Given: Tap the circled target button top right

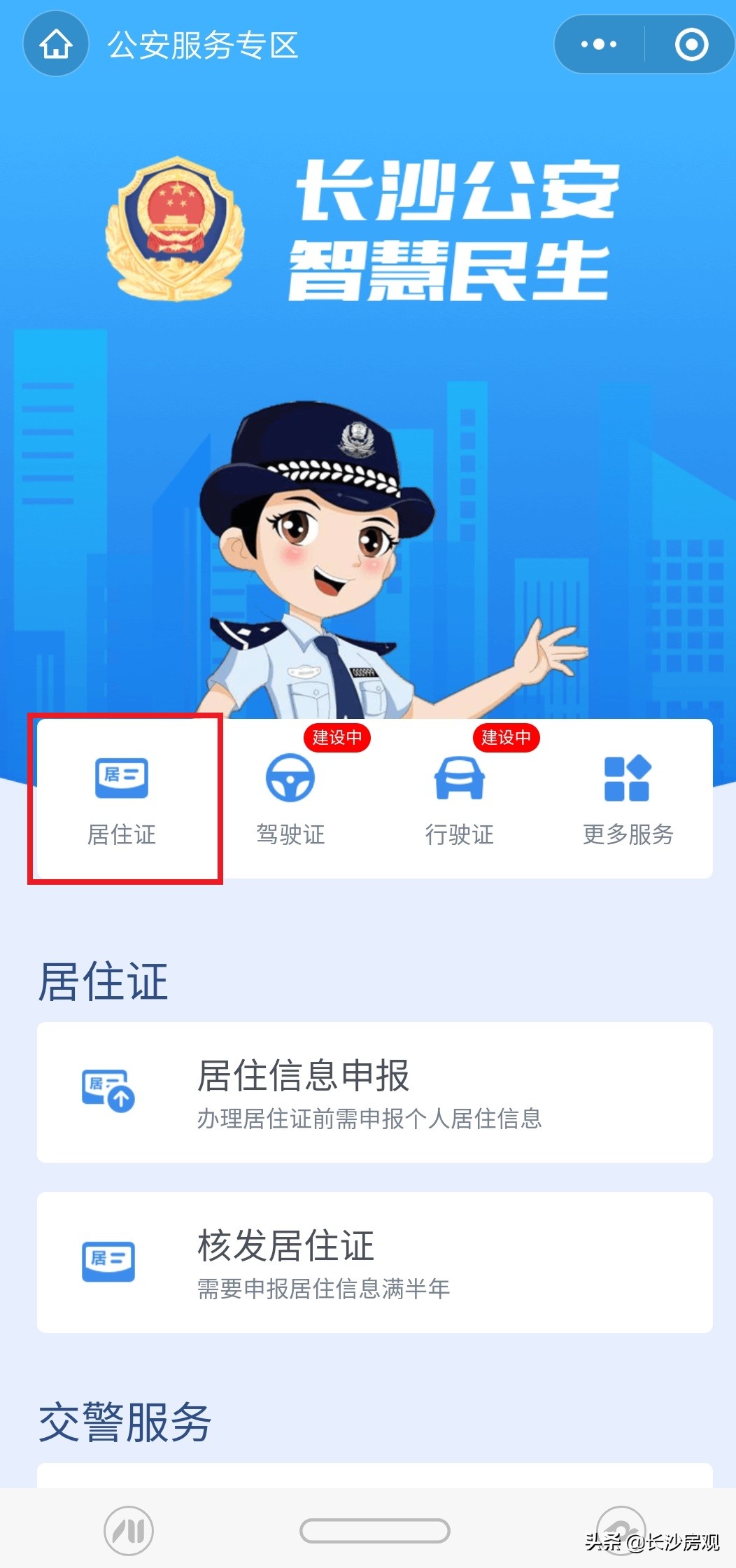Looking at the screenshot, I should coord(690,43).
